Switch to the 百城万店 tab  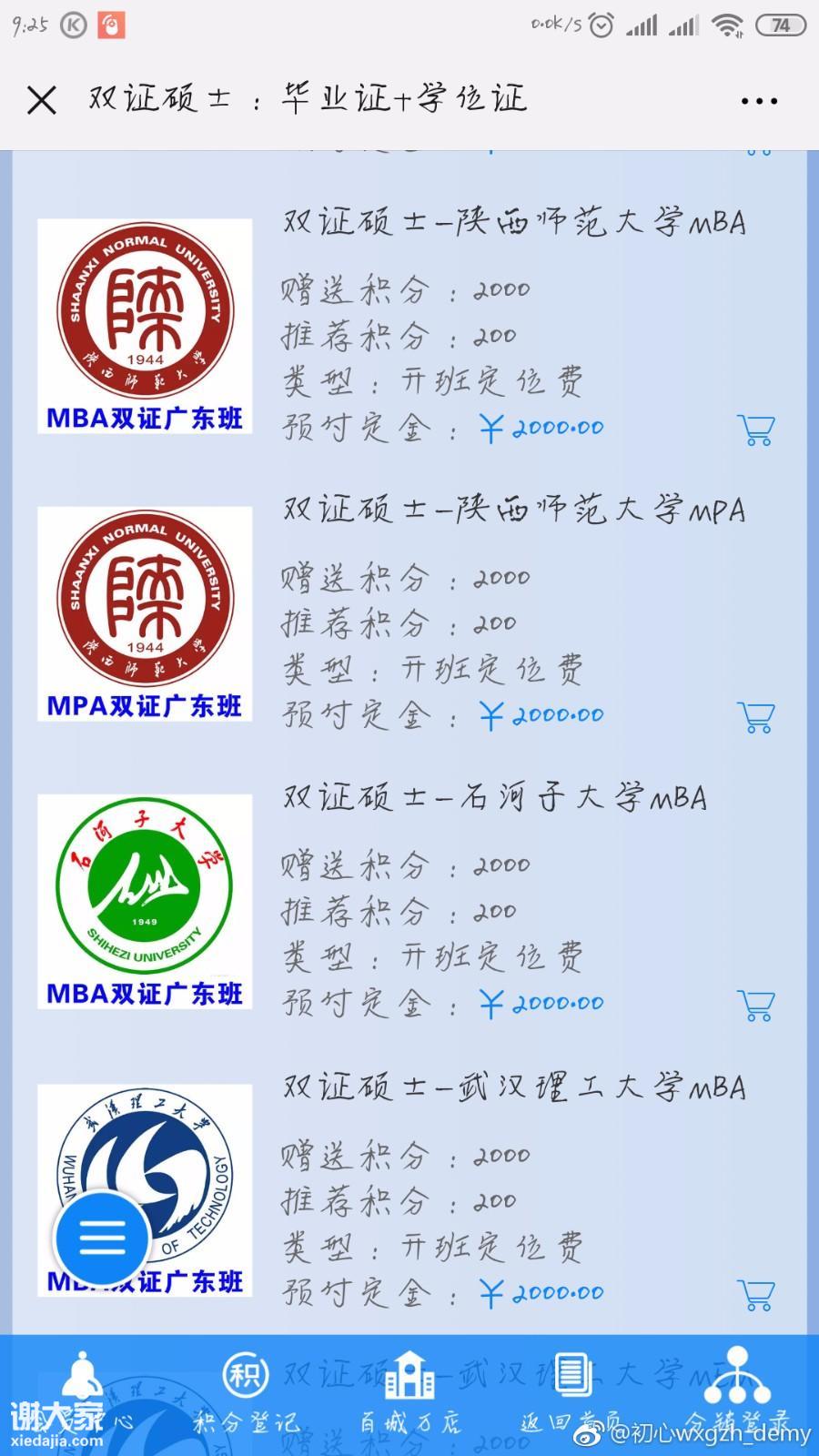point(409,1395)
